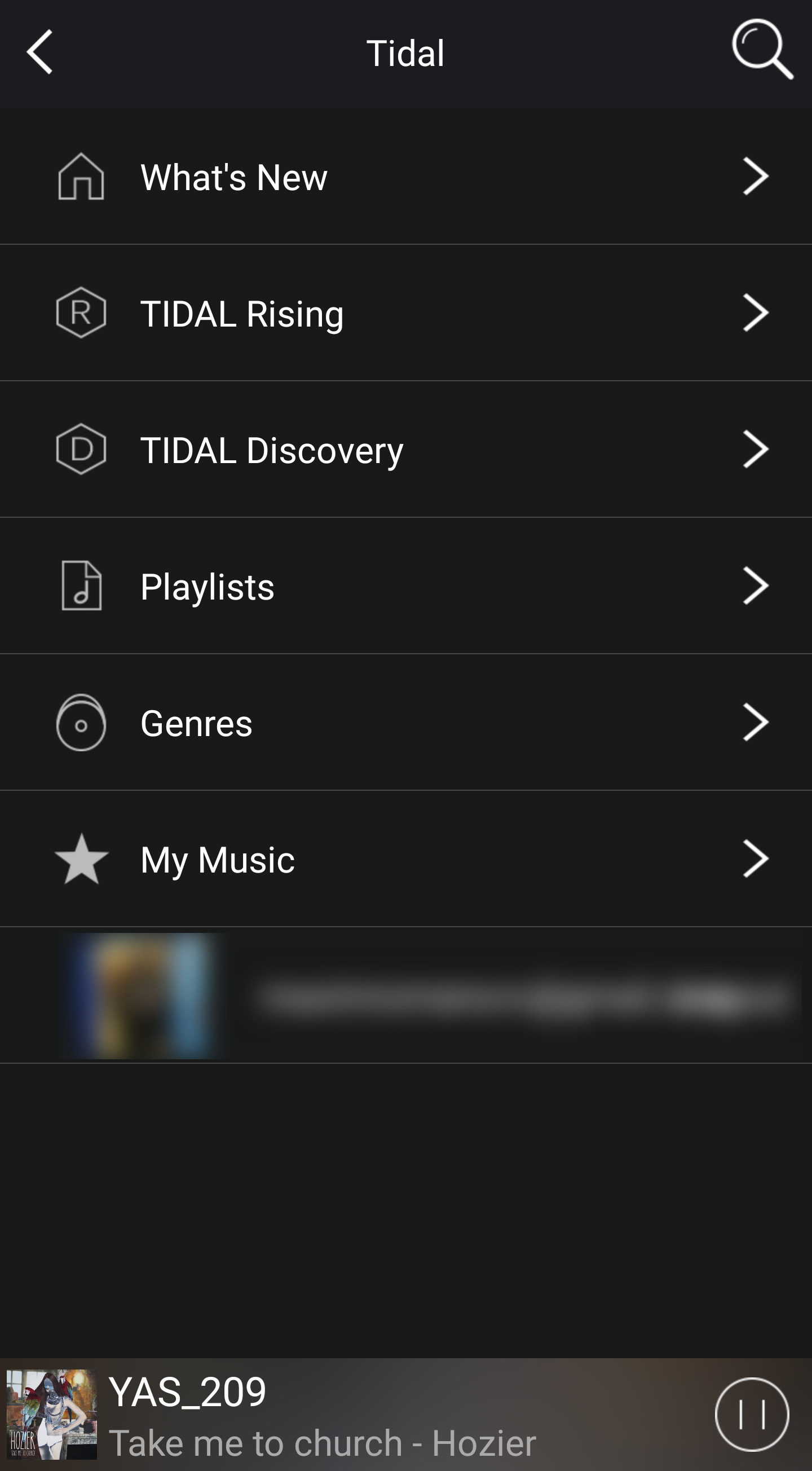Browse TIDAL Rising
This screenshot has height=1471, width=812.
click(405, 313)
